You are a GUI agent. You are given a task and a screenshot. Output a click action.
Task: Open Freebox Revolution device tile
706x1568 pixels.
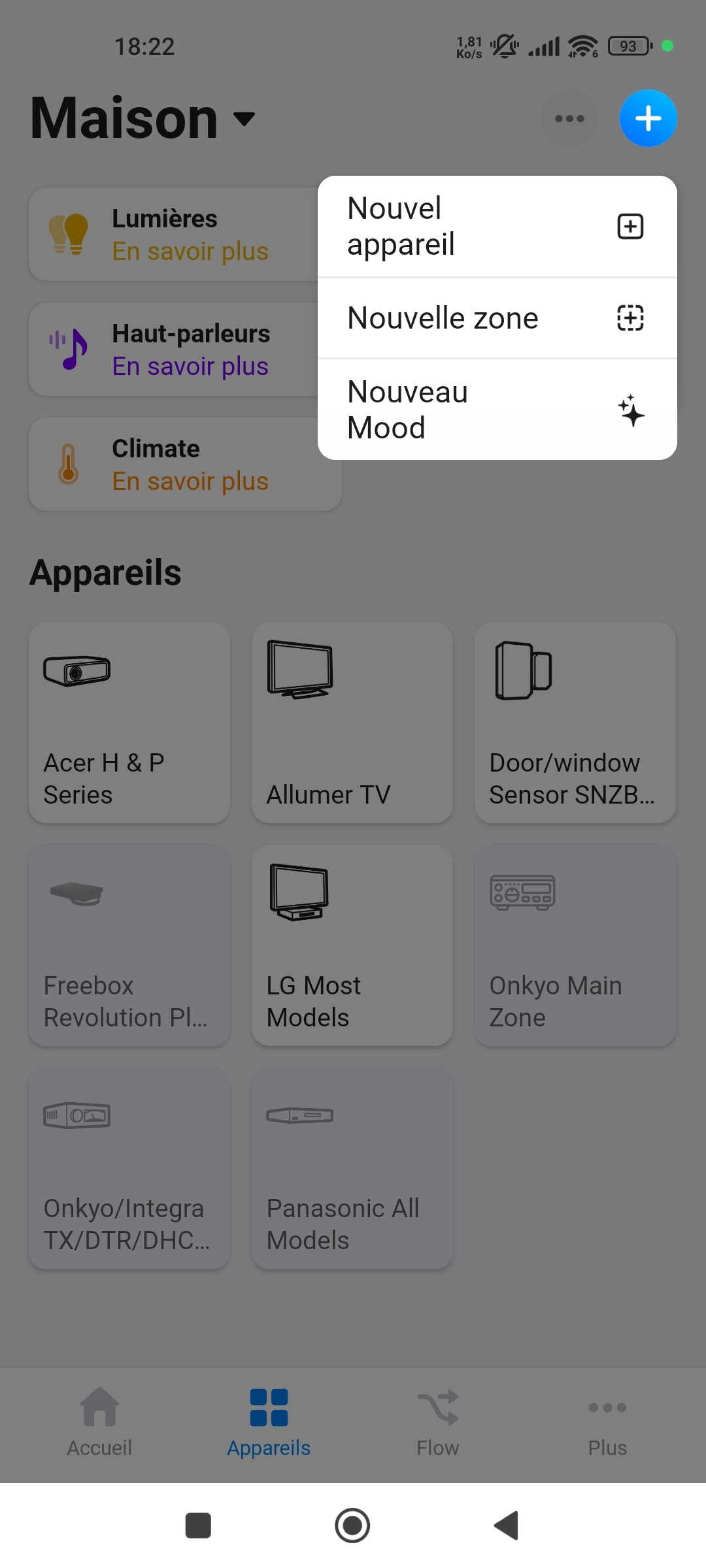click(x=129, y=945)
